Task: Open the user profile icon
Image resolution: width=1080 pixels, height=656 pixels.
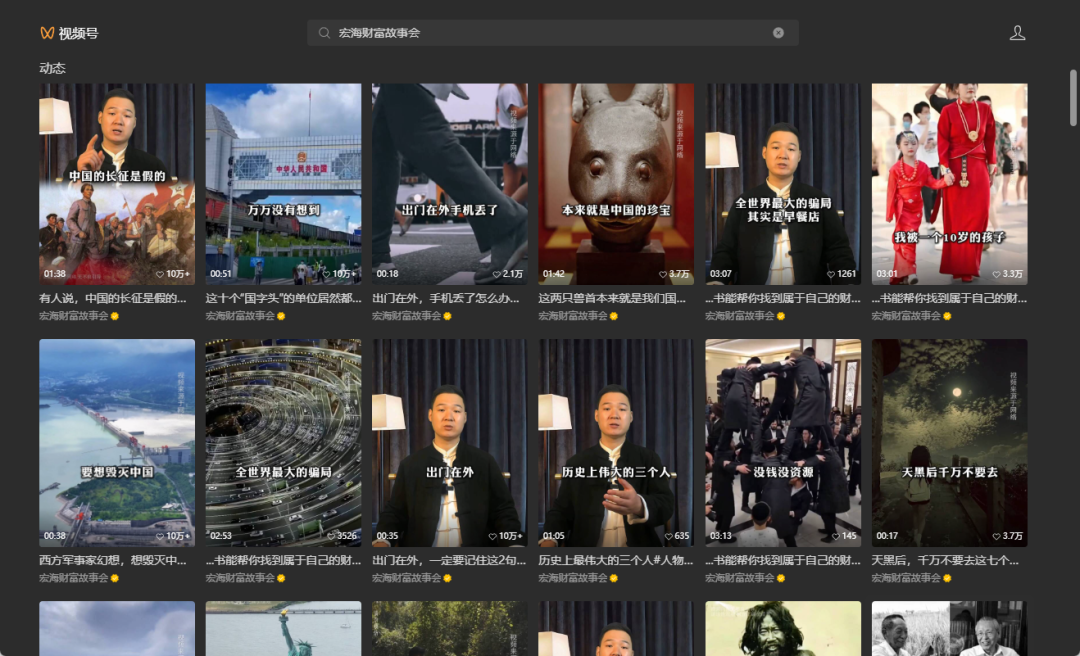Action: [1017, 33]
